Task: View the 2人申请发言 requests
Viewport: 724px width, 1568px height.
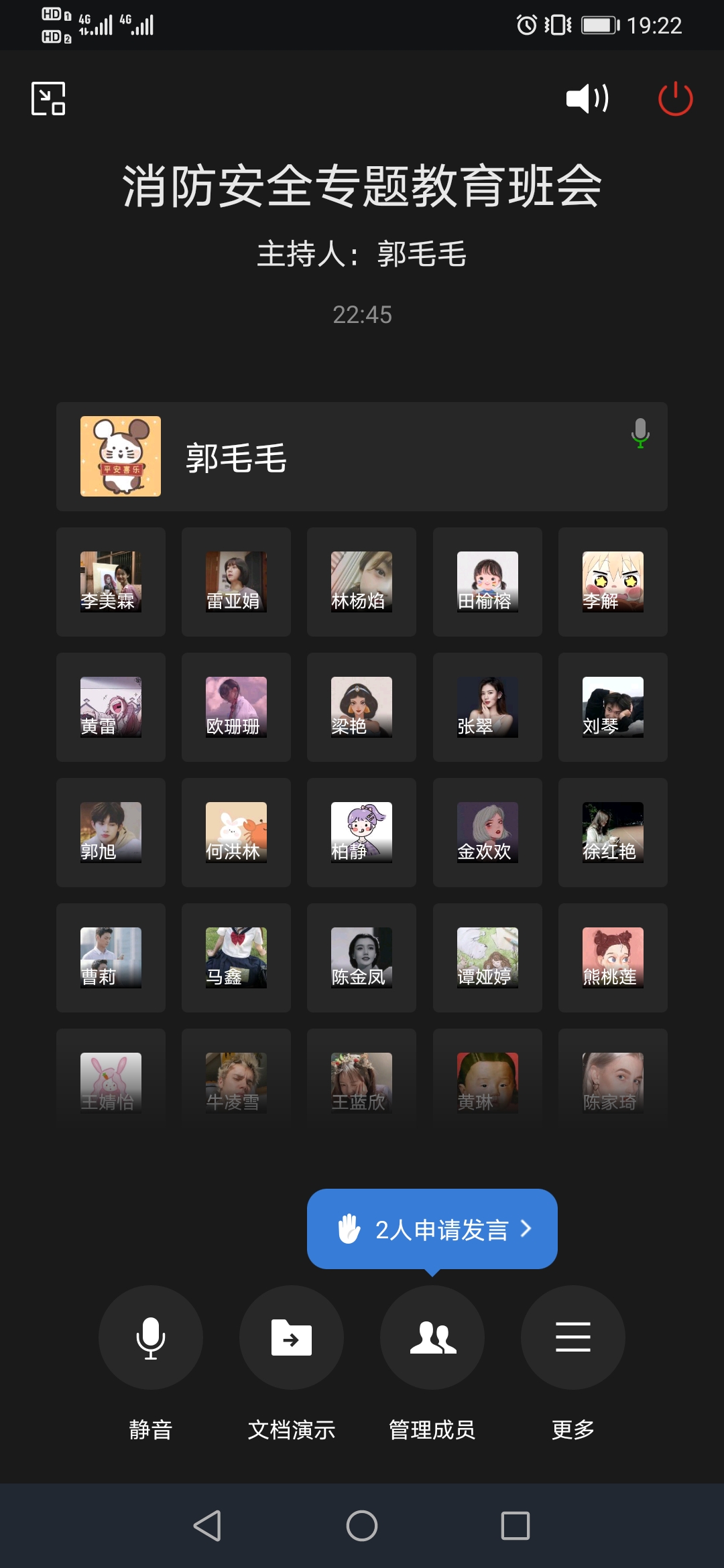Action: [432, 1229]
